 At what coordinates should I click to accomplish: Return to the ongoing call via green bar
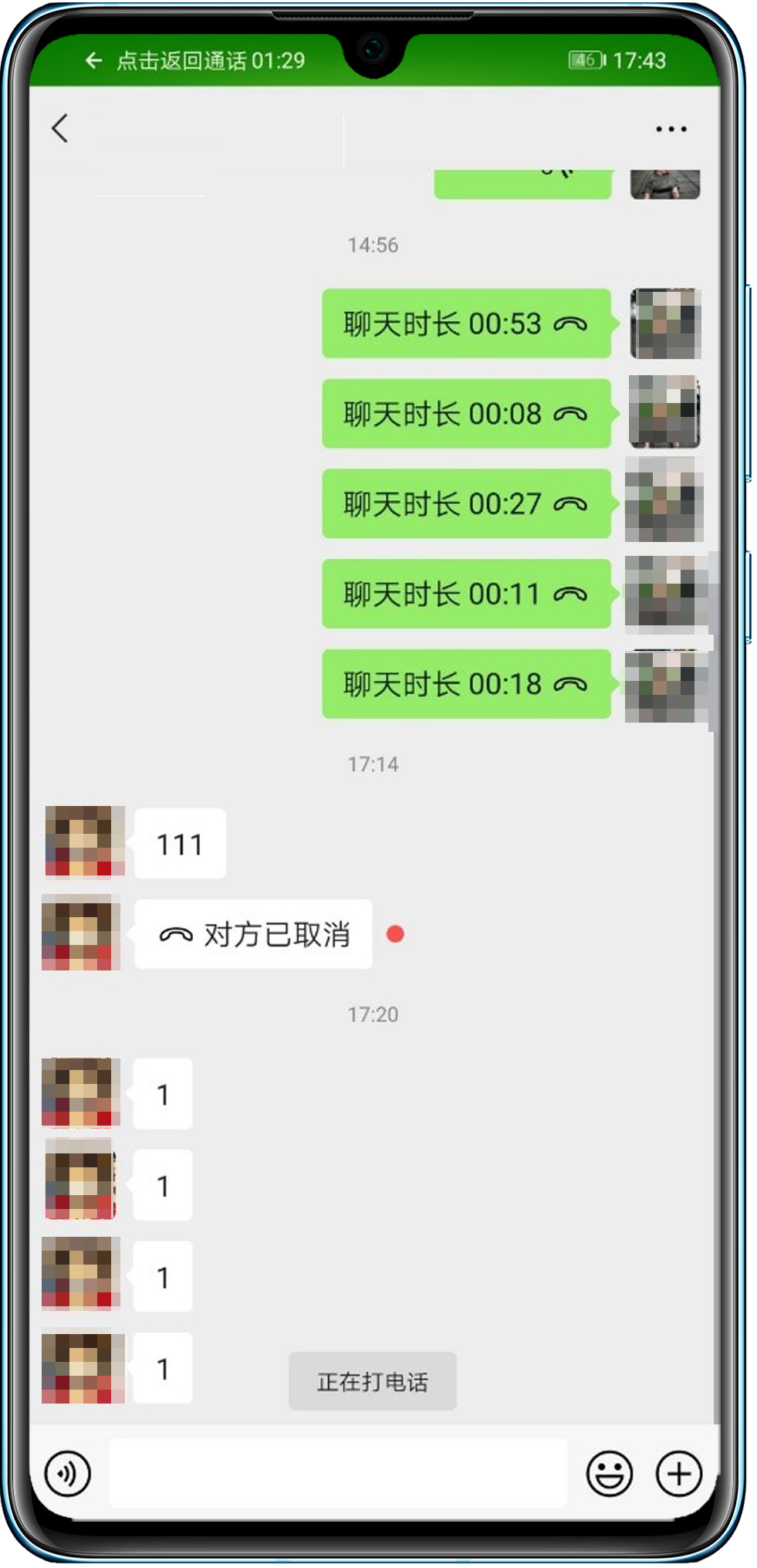click(197, 60)
